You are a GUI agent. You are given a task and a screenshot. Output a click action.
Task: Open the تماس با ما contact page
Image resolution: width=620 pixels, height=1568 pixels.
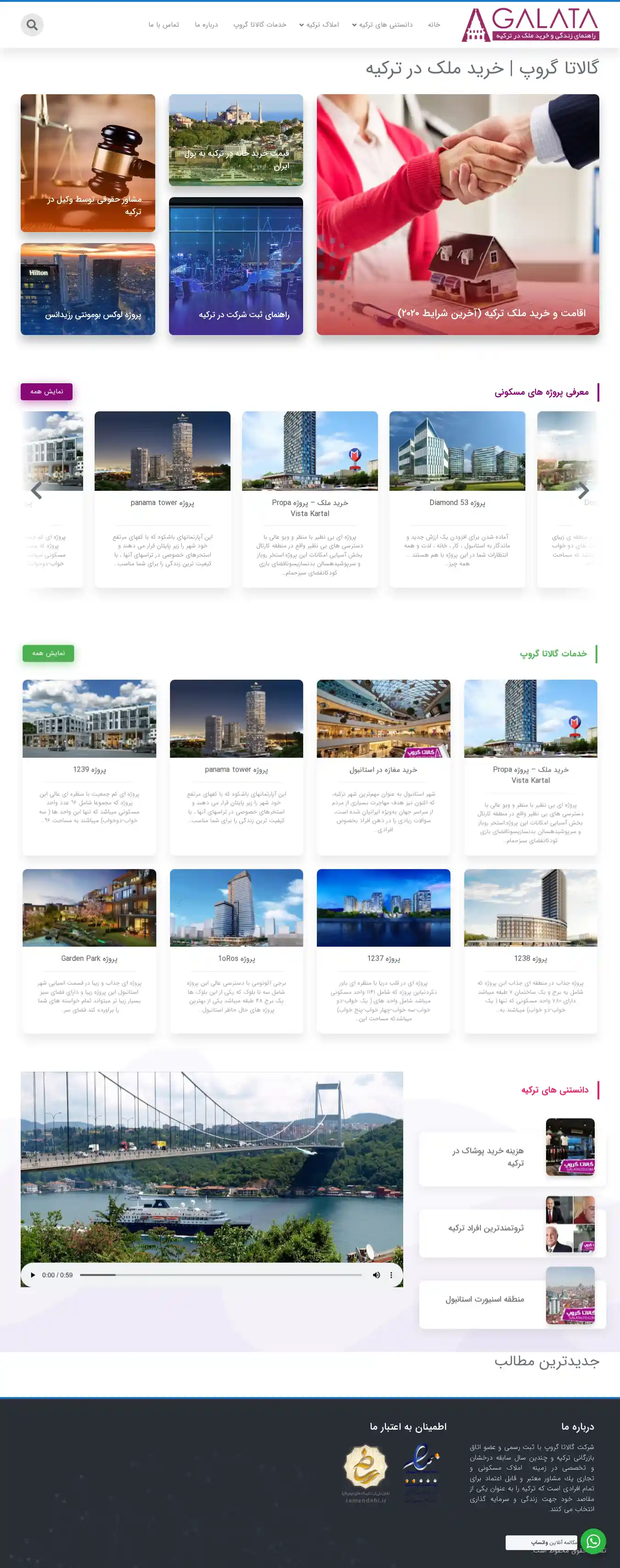[x=163, y=25]
